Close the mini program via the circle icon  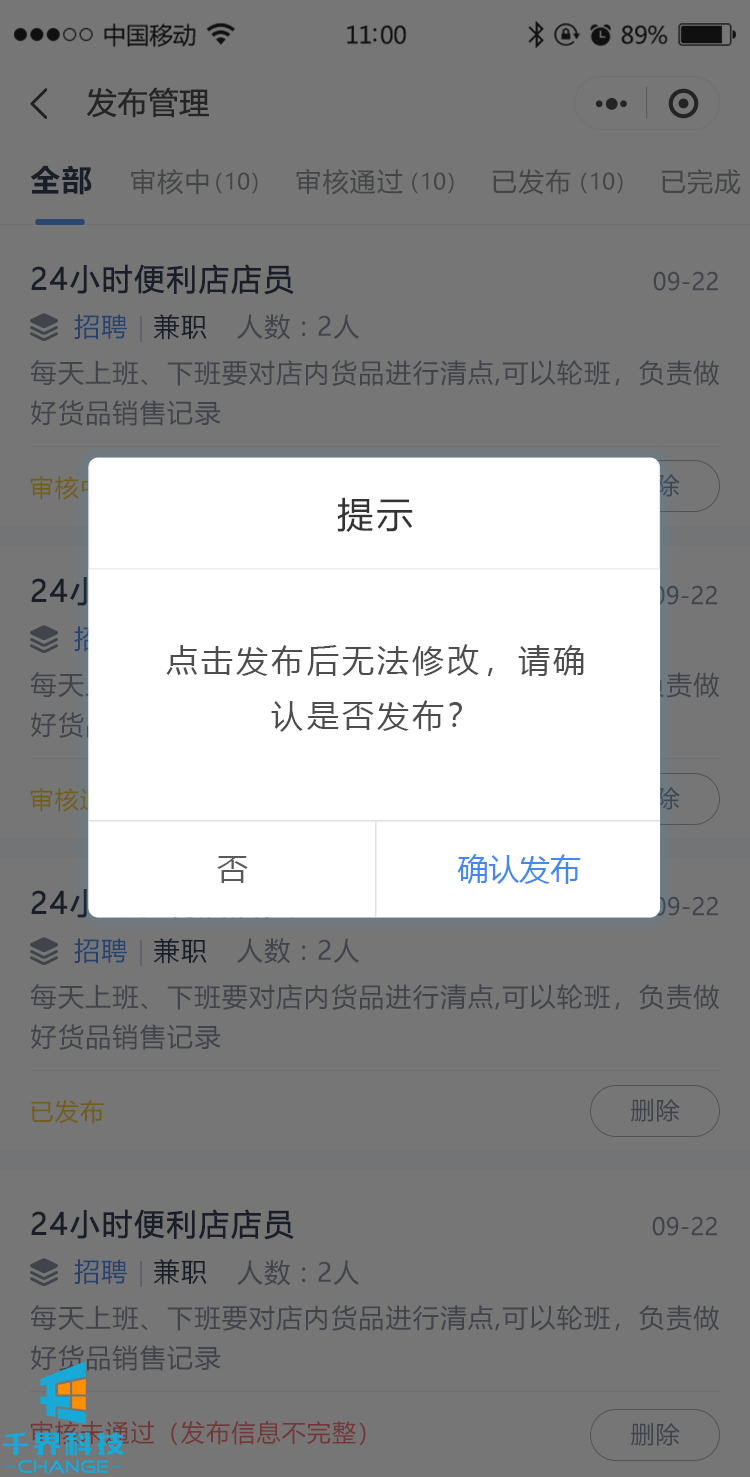(x=683, y=104)
